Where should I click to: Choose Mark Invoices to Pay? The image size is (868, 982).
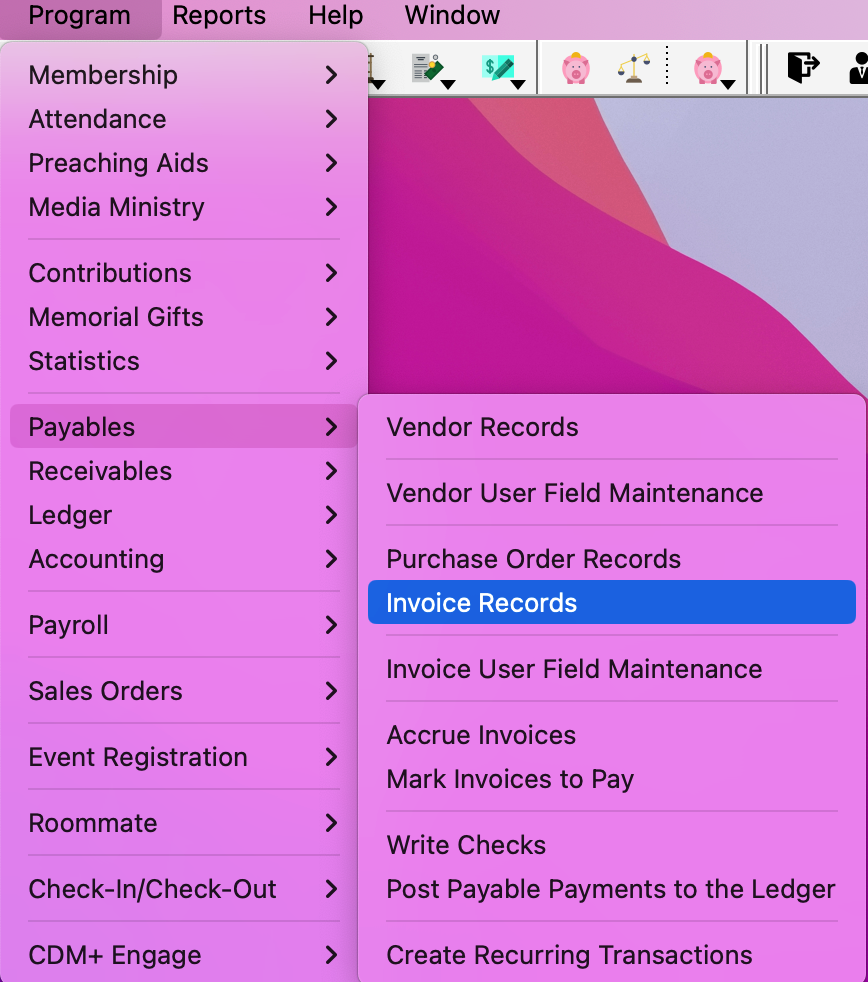[x=510, y=779]
